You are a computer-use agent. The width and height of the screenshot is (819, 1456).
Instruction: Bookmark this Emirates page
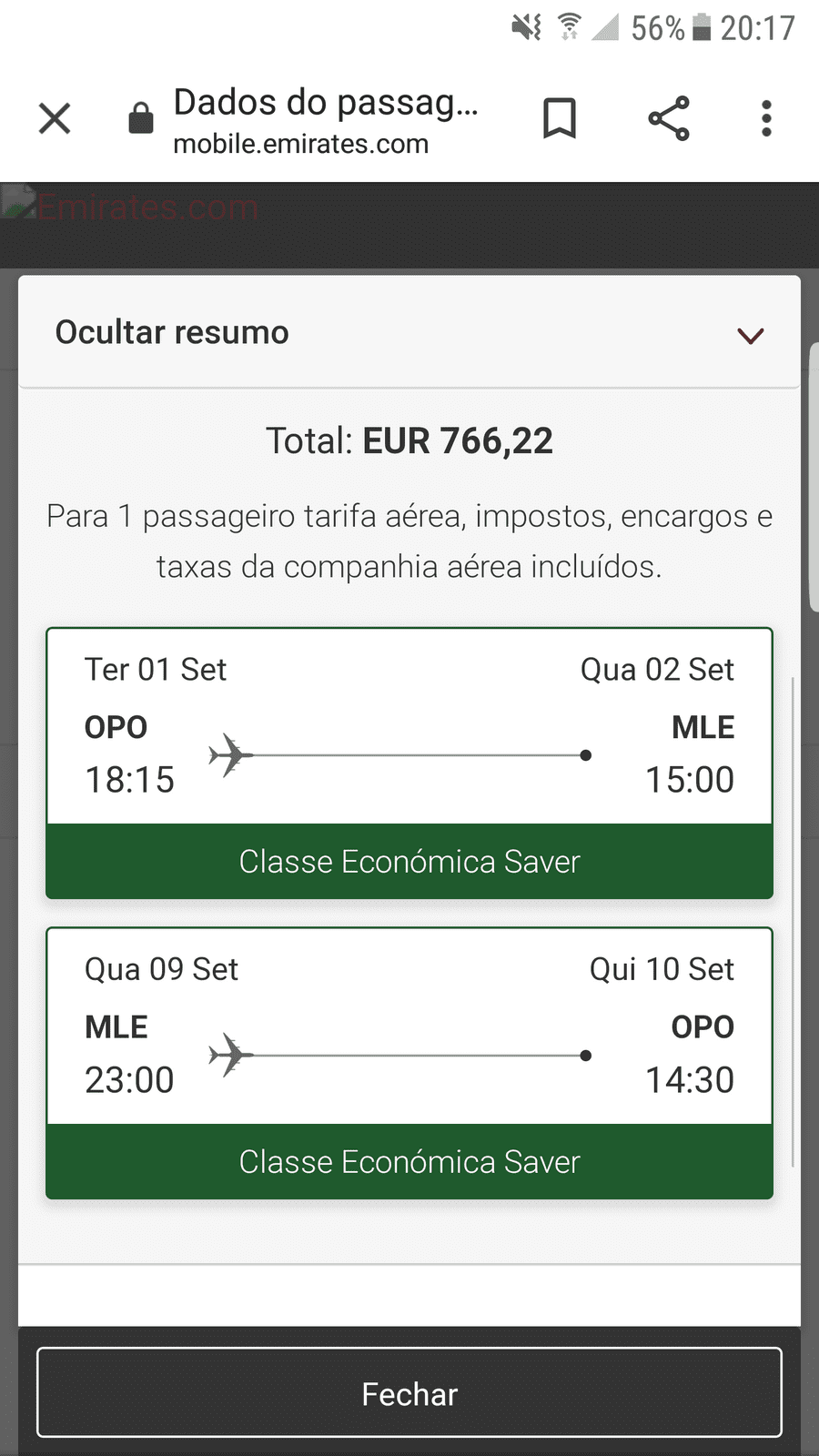tap(560, 118)
